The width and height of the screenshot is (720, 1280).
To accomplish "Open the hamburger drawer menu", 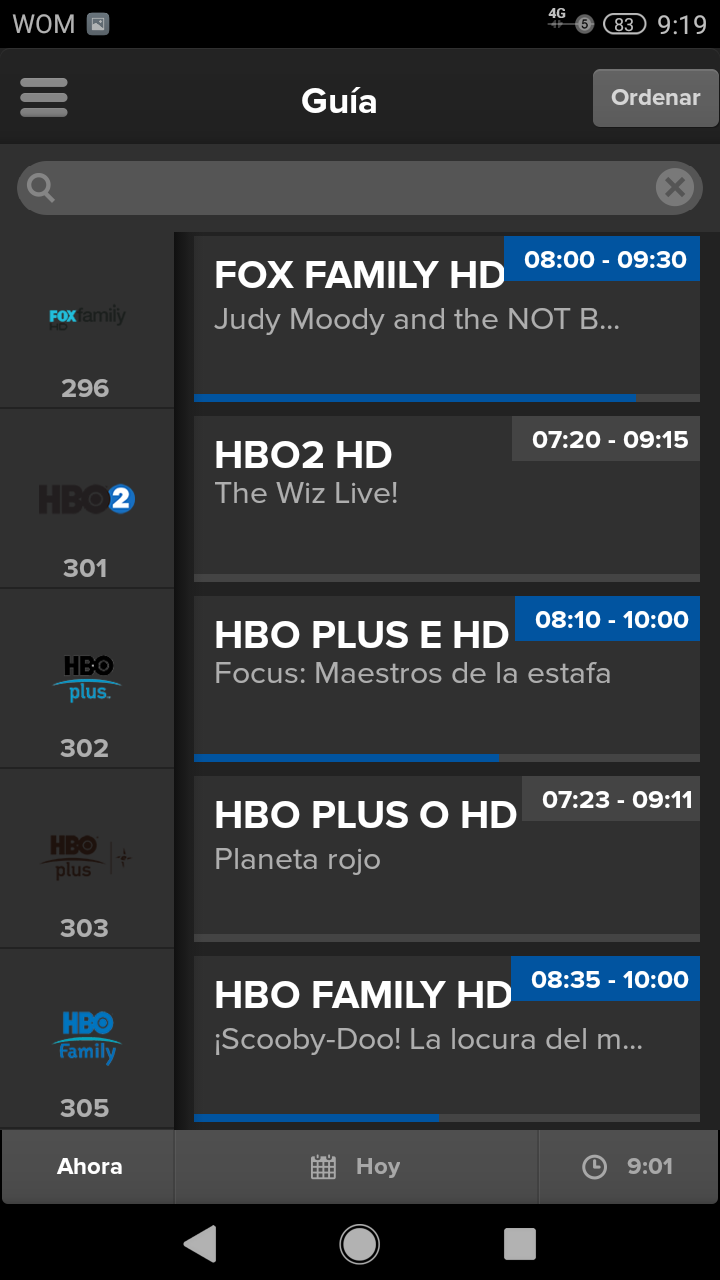I will coord(44,98).
